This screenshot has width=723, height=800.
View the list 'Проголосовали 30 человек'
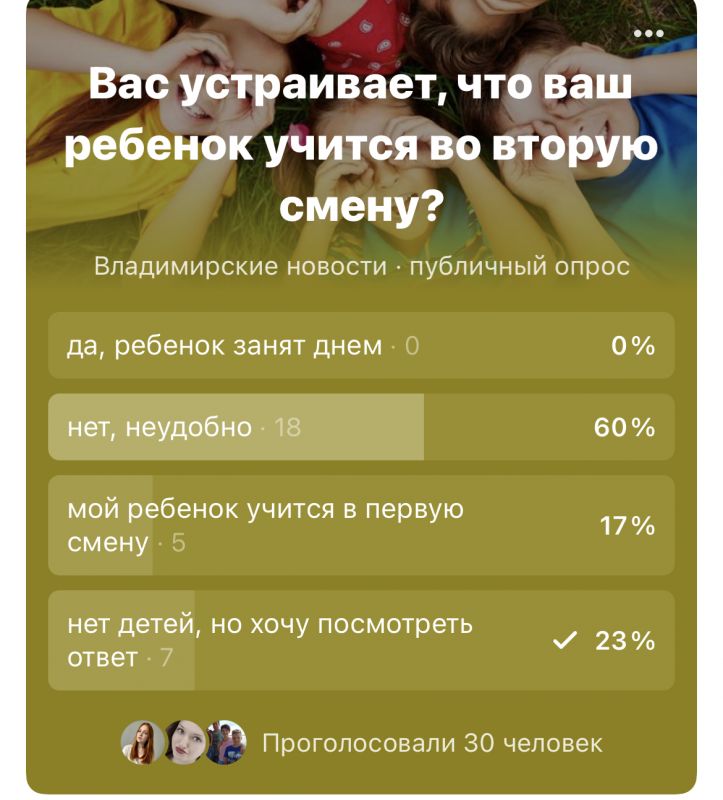tap(431, 744)
